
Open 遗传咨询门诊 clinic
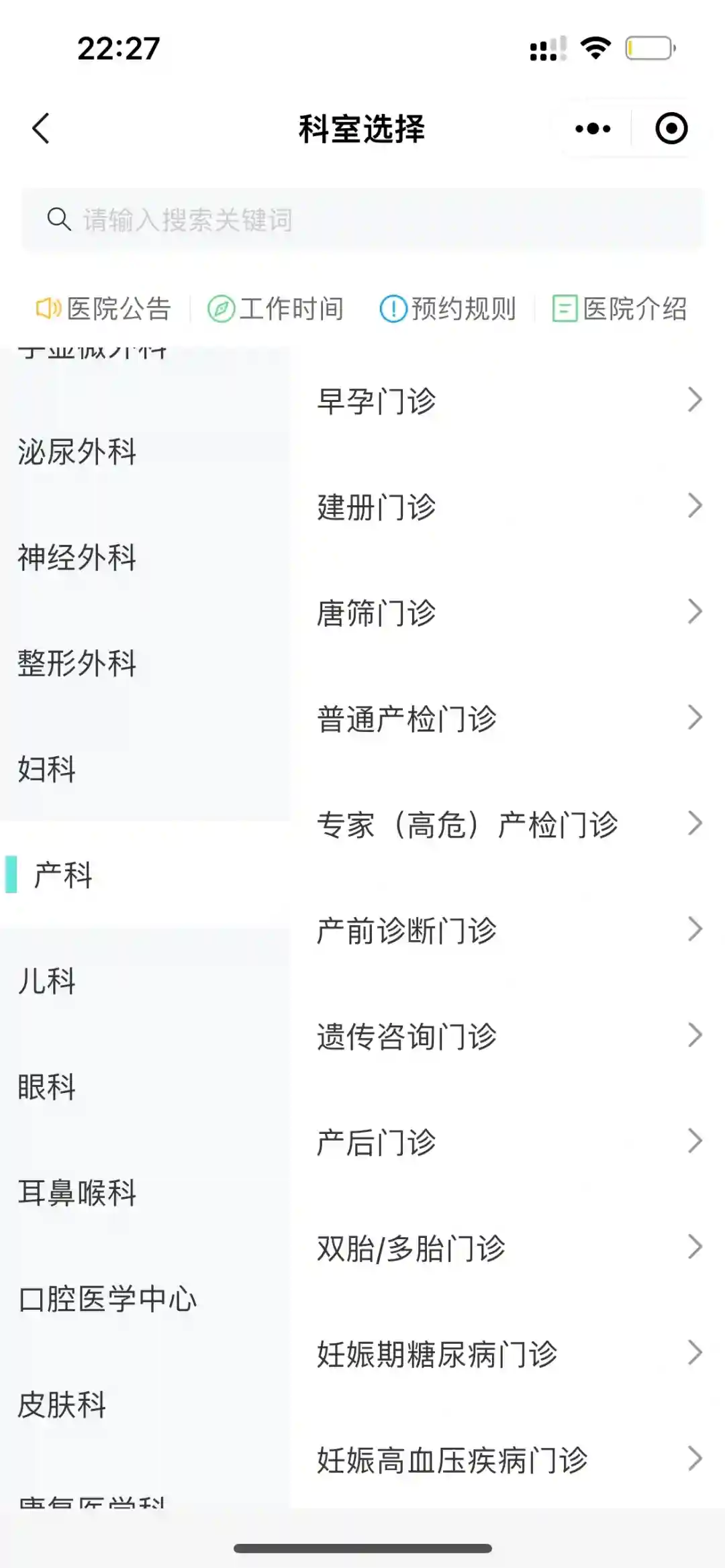(507, 1037)
